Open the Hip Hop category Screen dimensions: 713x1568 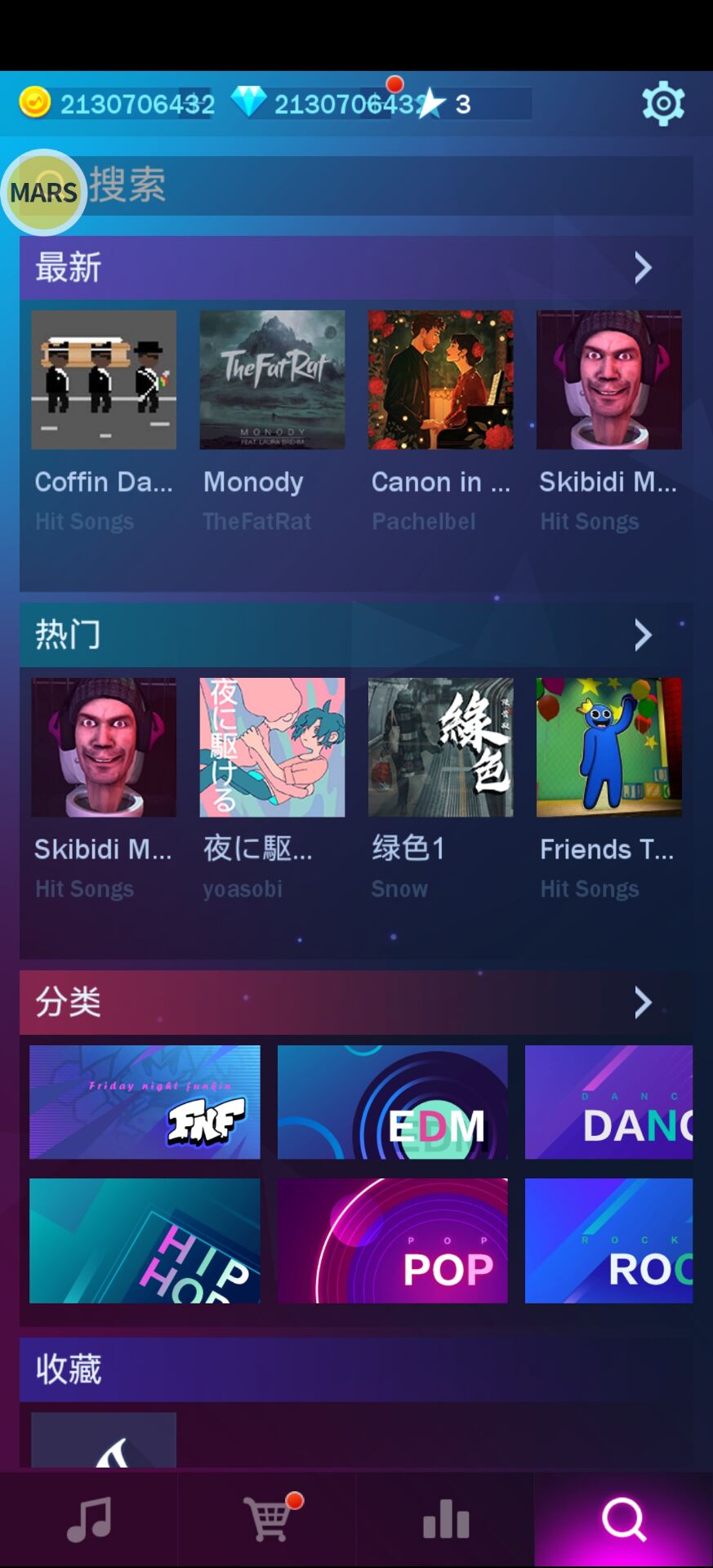click(x=145, y=1240)
